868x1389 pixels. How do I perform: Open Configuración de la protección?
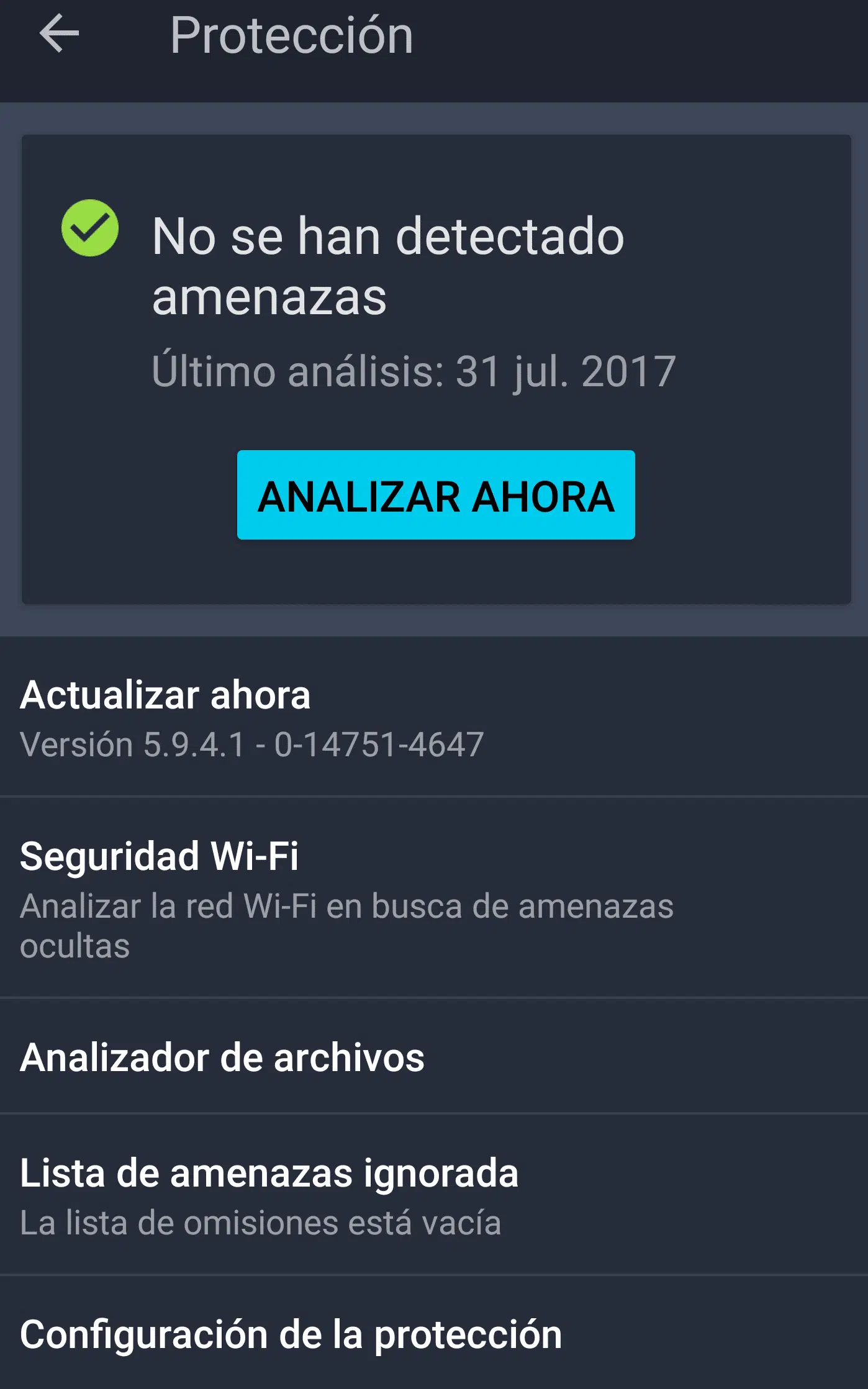click(434, 1333)
